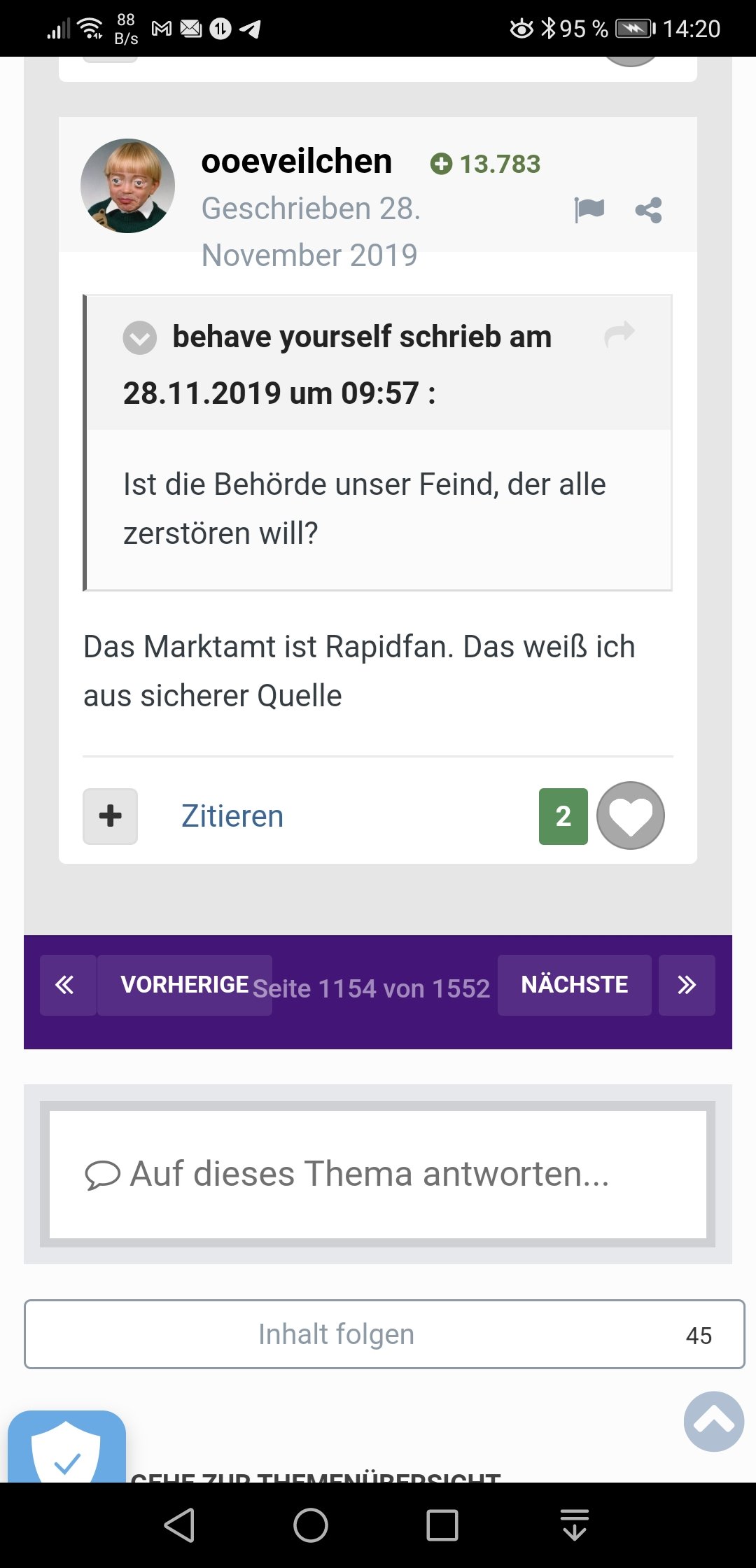The width and height of the screenshot is (756, 1568).
Task: Follow this topic with Inhalt folgen
Action: click(x=384, y=1334)
